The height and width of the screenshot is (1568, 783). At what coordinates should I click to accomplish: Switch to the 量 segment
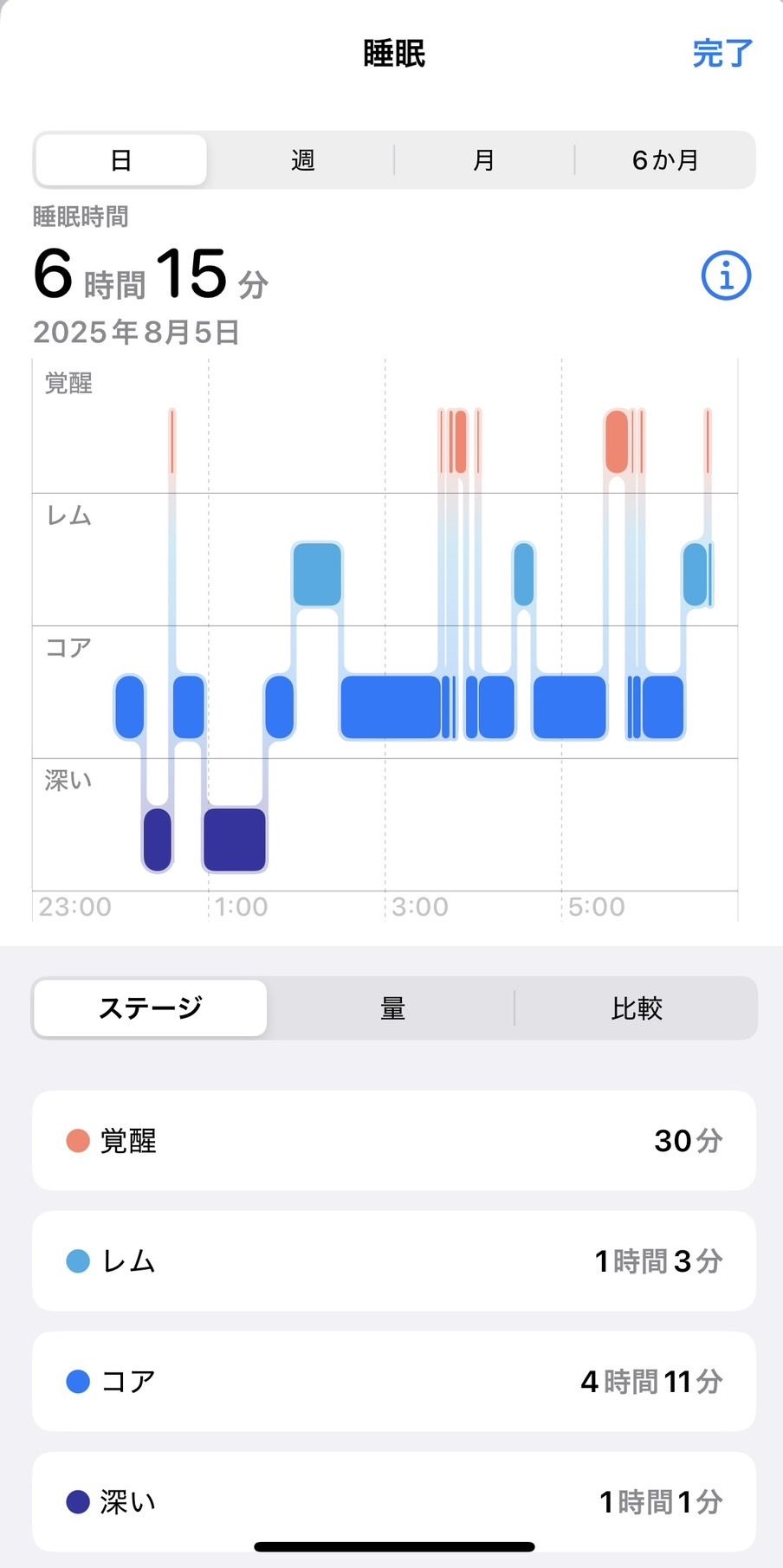coord(392,1008)
